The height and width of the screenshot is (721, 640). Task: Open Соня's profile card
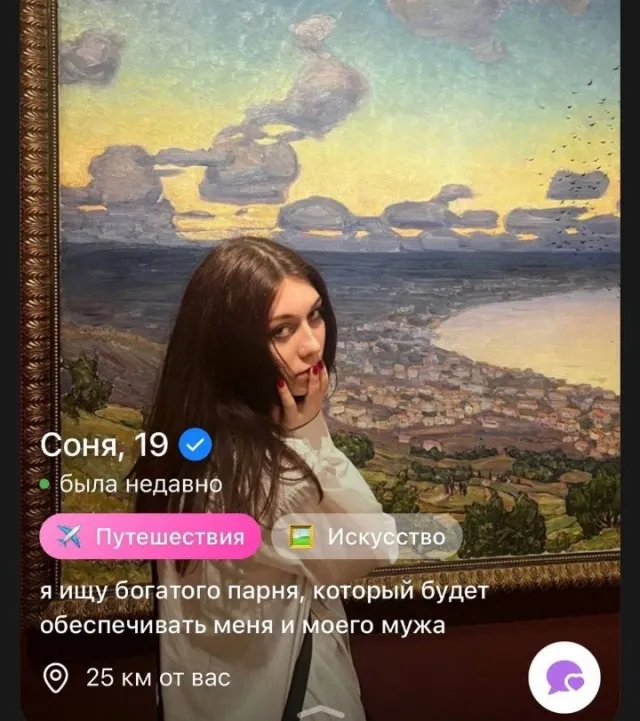click(104, 445)
